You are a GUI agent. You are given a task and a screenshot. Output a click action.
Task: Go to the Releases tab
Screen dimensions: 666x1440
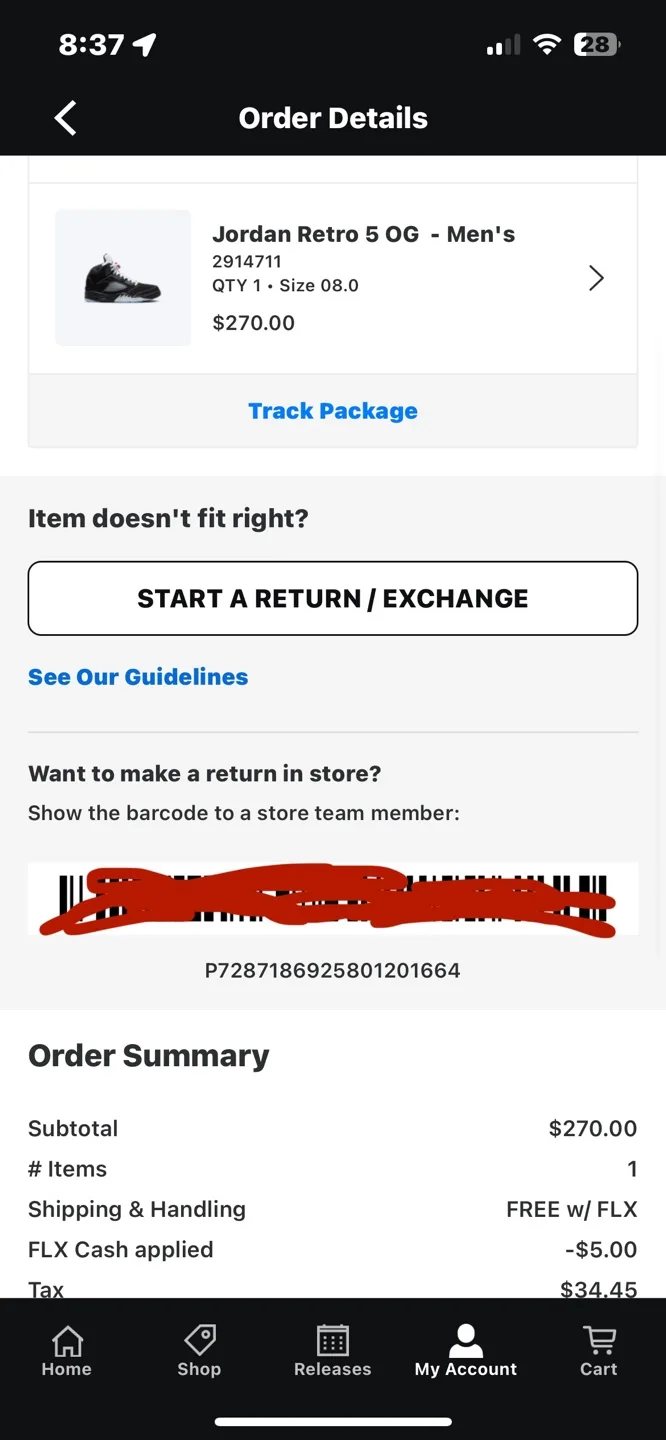[333, 1351]
